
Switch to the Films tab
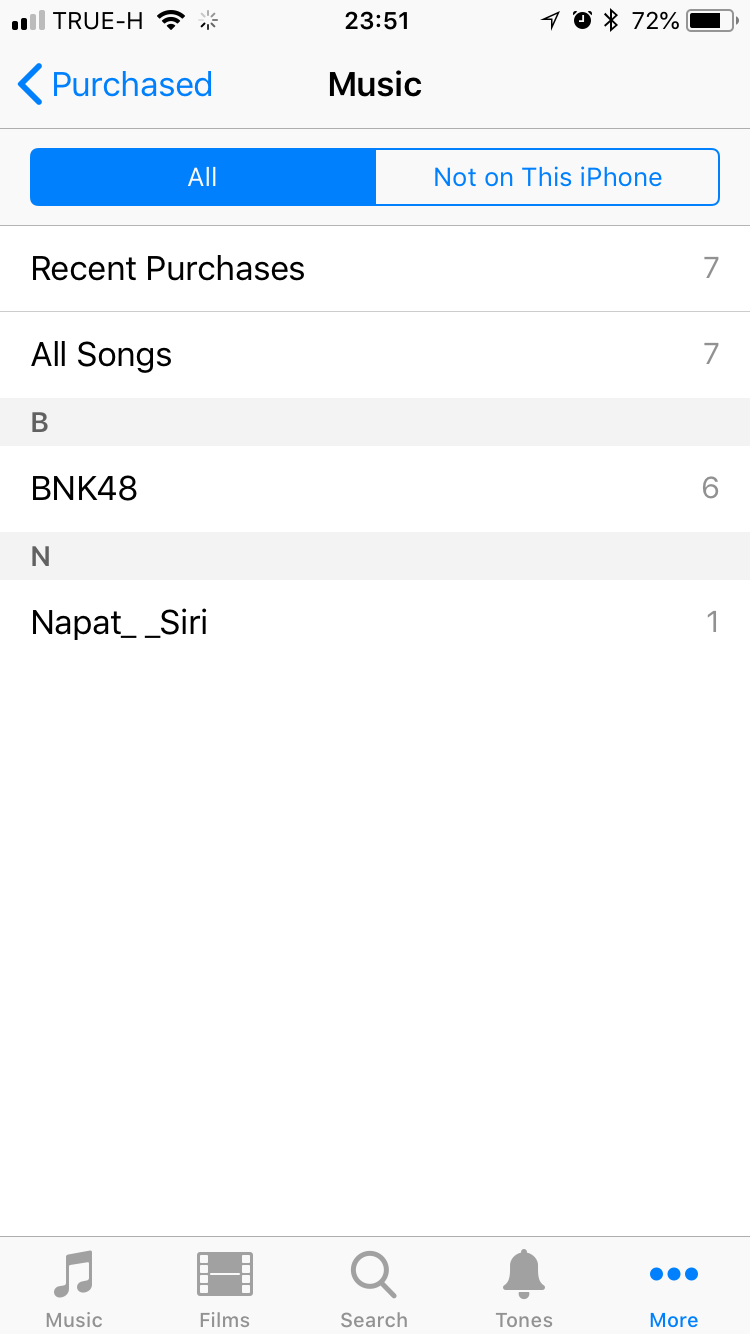tap(224, 1288)
